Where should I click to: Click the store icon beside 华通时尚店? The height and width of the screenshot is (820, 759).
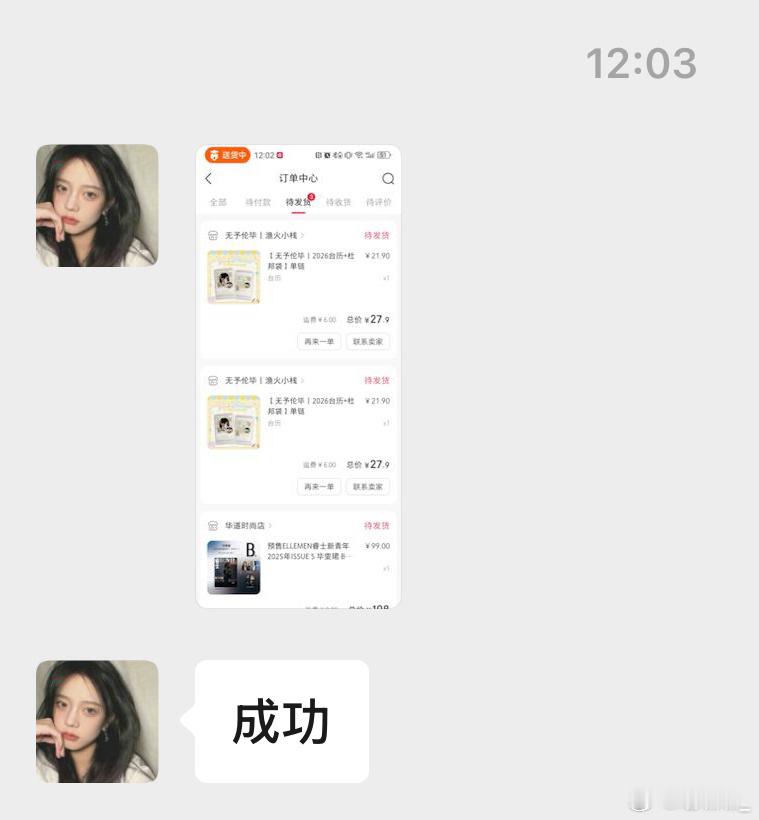pos(212,525)
